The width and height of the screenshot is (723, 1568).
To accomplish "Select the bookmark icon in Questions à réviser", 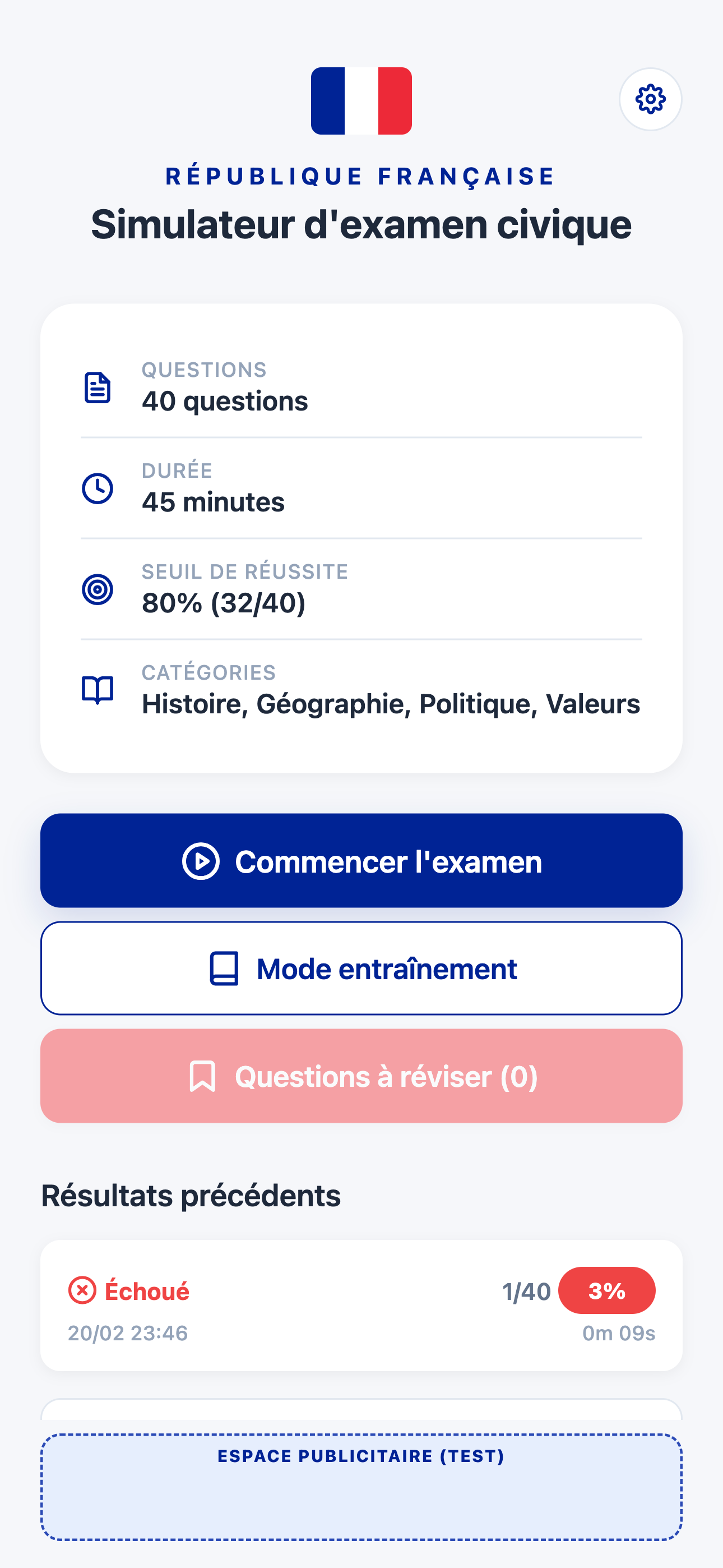I will point(204,1075).
